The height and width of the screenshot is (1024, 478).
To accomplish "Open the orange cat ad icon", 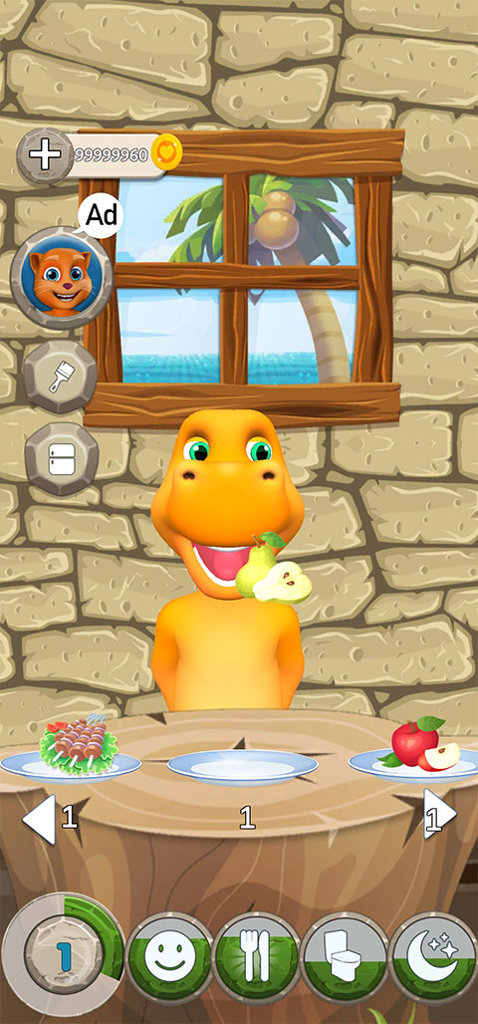I will [x=61, y=278].
